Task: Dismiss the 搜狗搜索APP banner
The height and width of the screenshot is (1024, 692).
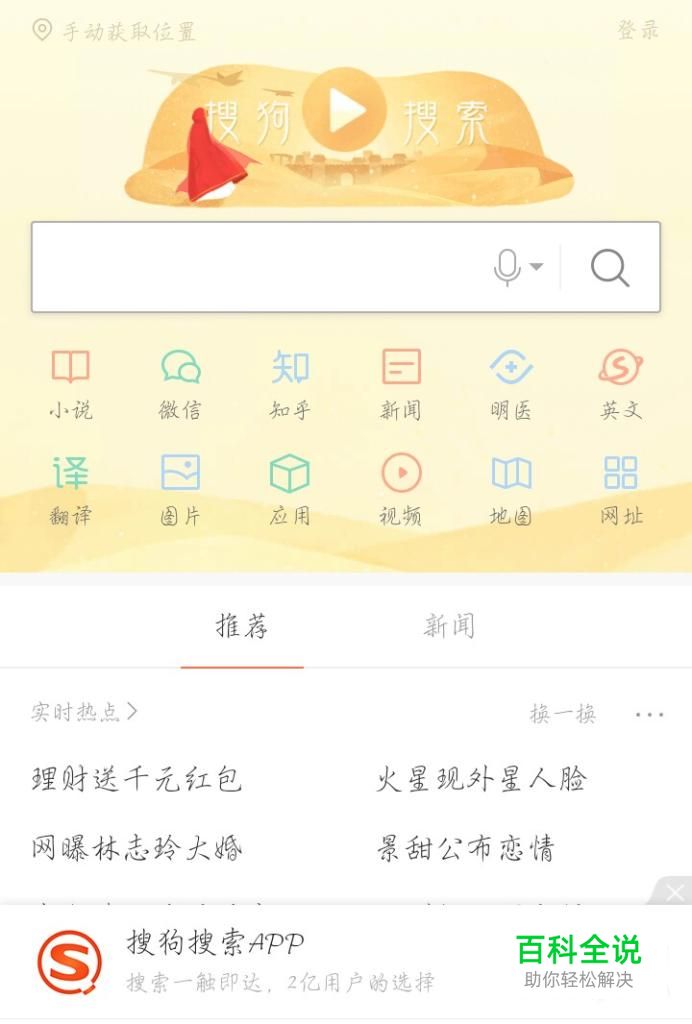Action: (675, 892)
